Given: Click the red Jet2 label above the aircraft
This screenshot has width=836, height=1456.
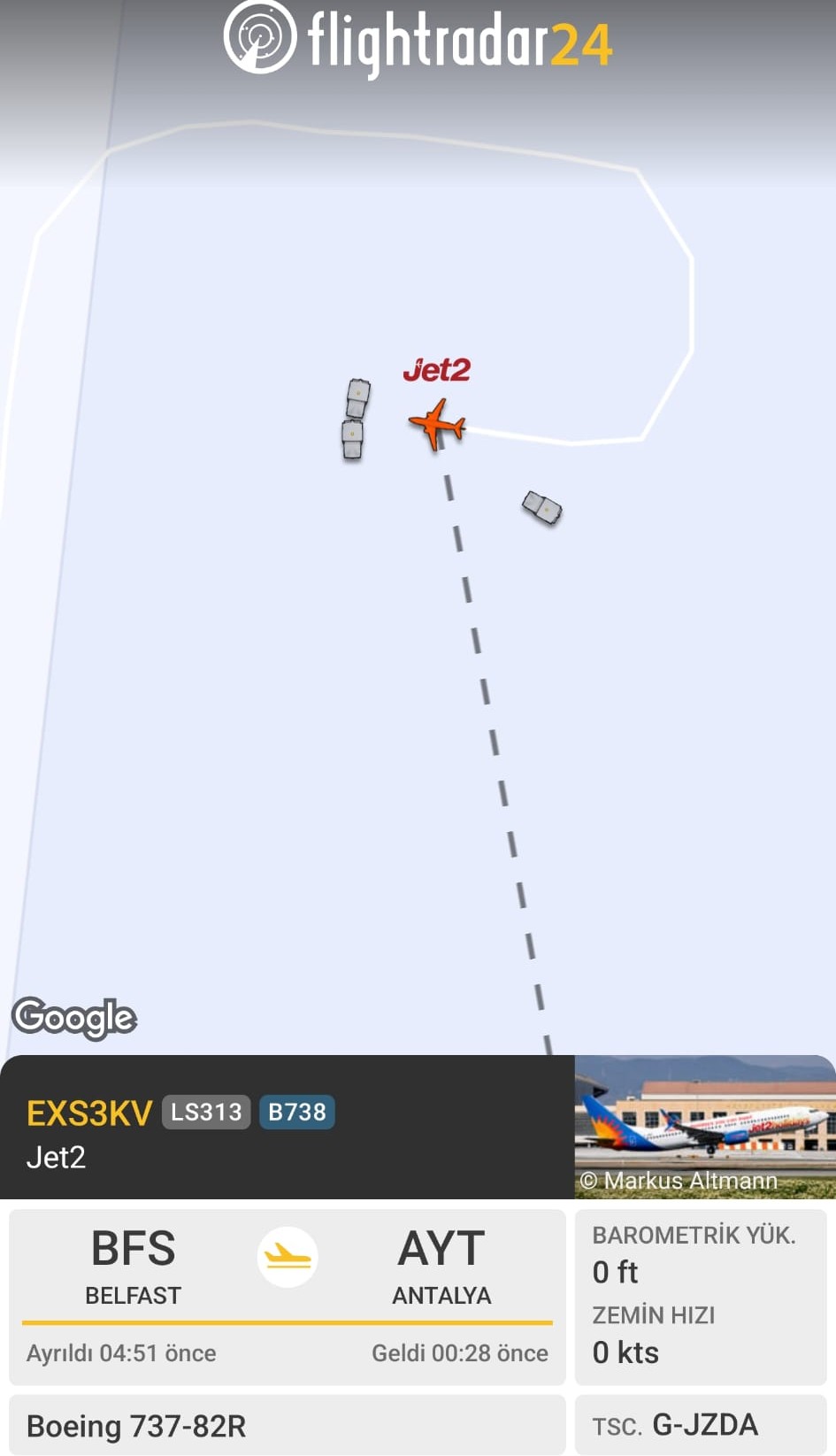Looking at the screenshot, I should click(439, 372).
